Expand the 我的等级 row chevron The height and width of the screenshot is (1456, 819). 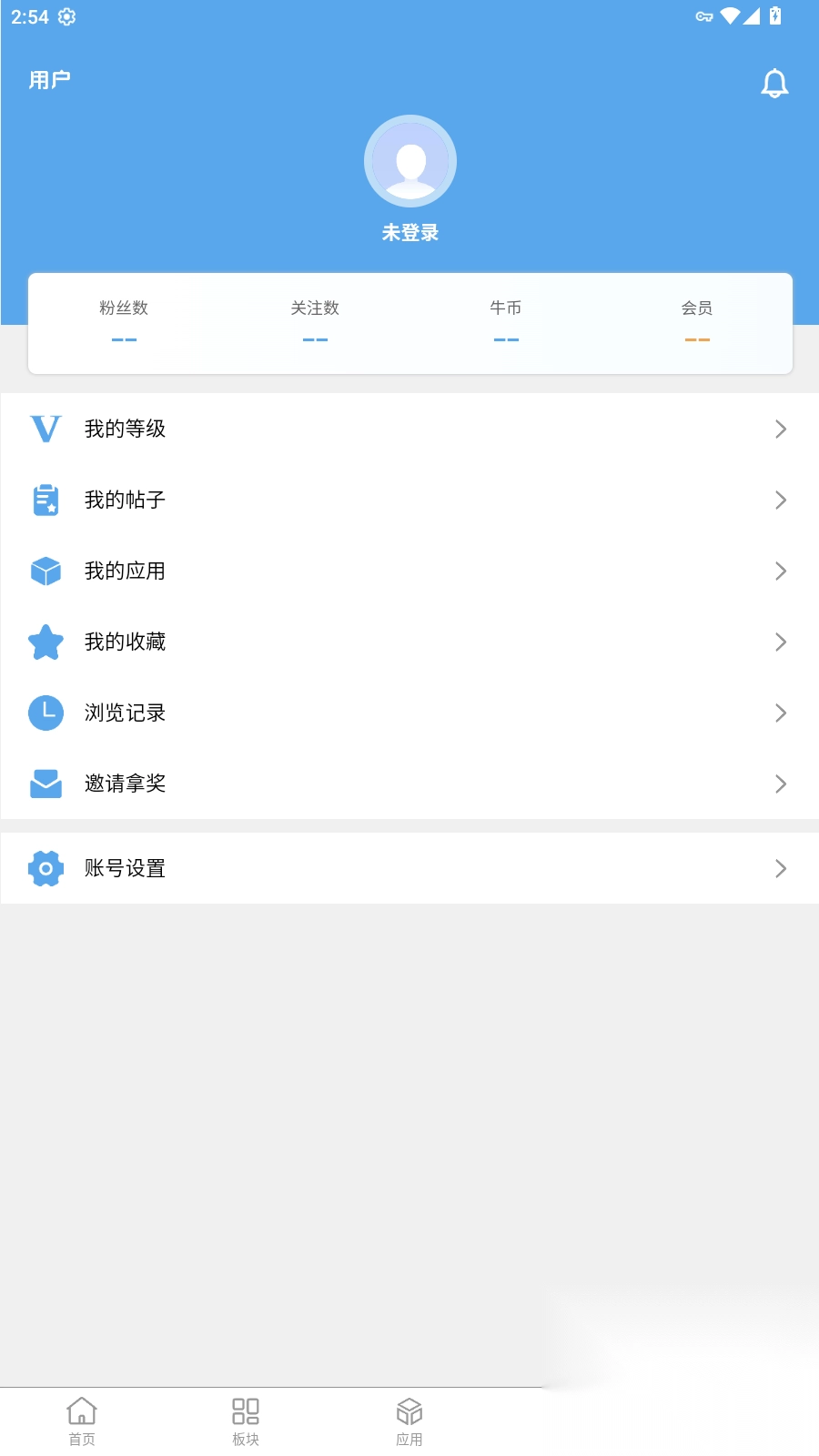781,429
